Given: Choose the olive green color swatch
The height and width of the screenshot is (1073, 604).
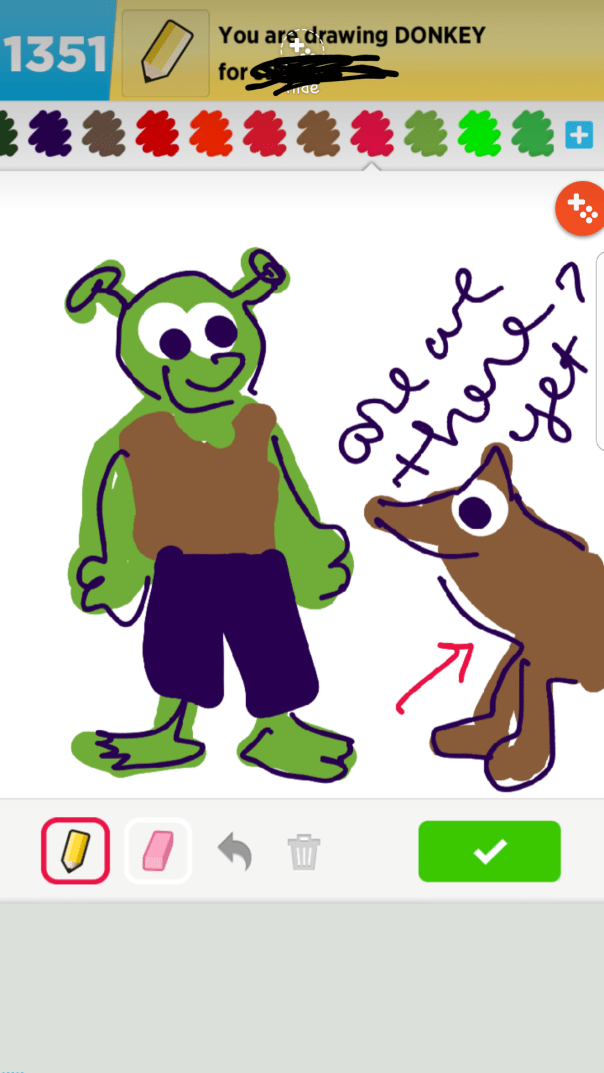Looking at the screenshot, I should coord(425,133).
